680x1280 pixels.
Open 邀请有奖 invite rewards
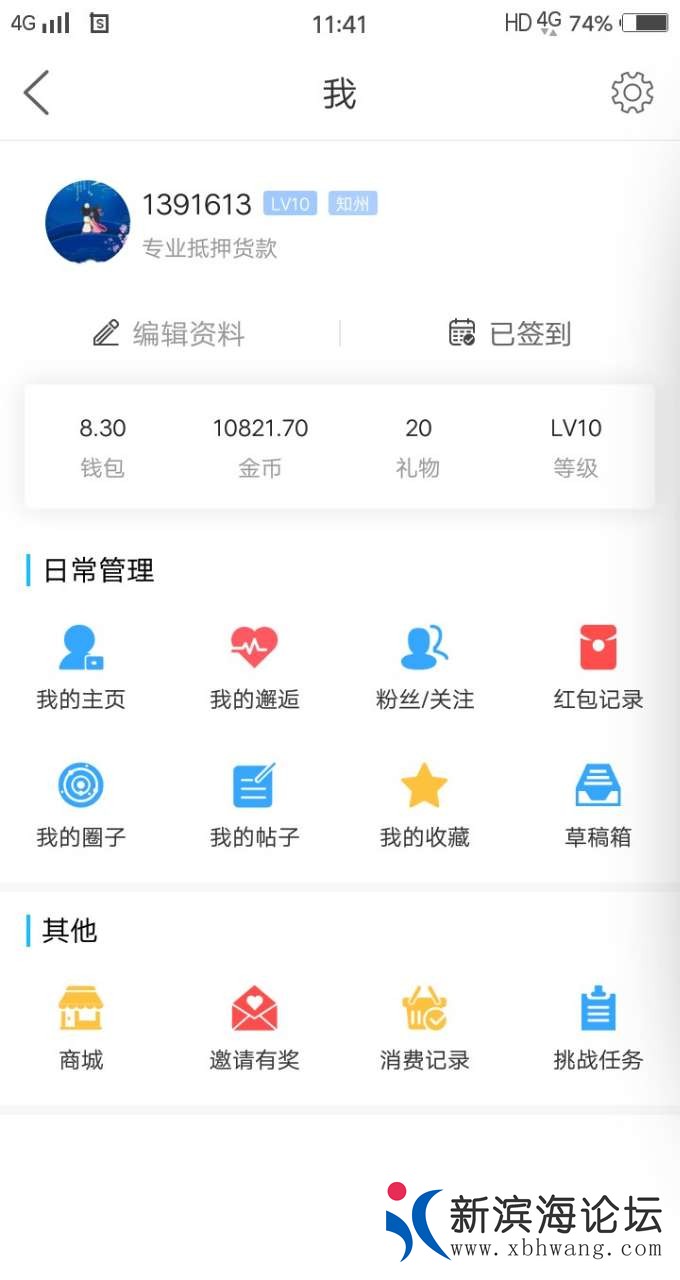pos(254,1026)
